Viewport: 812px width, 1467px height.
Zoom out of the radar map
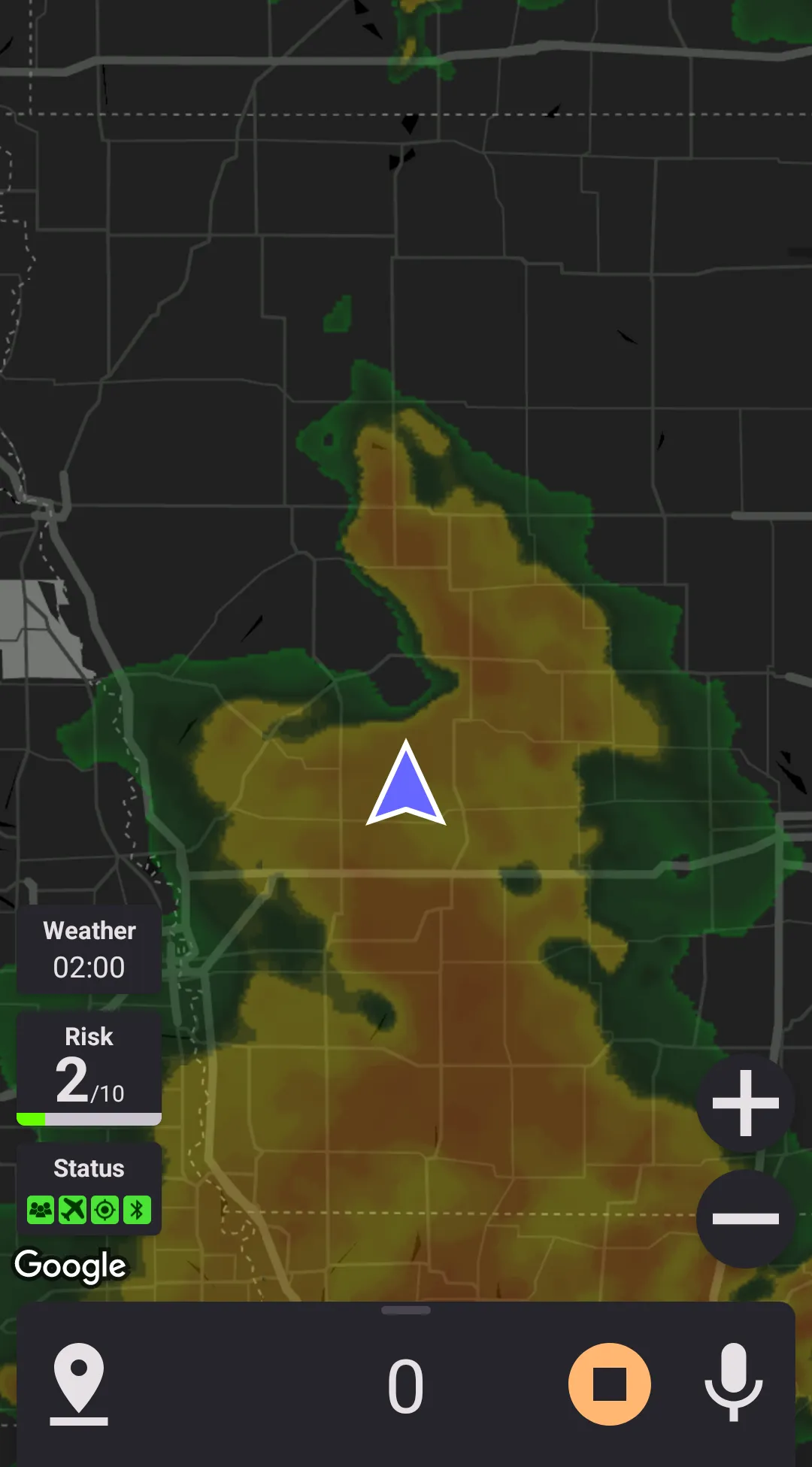tap(745, 1219)
